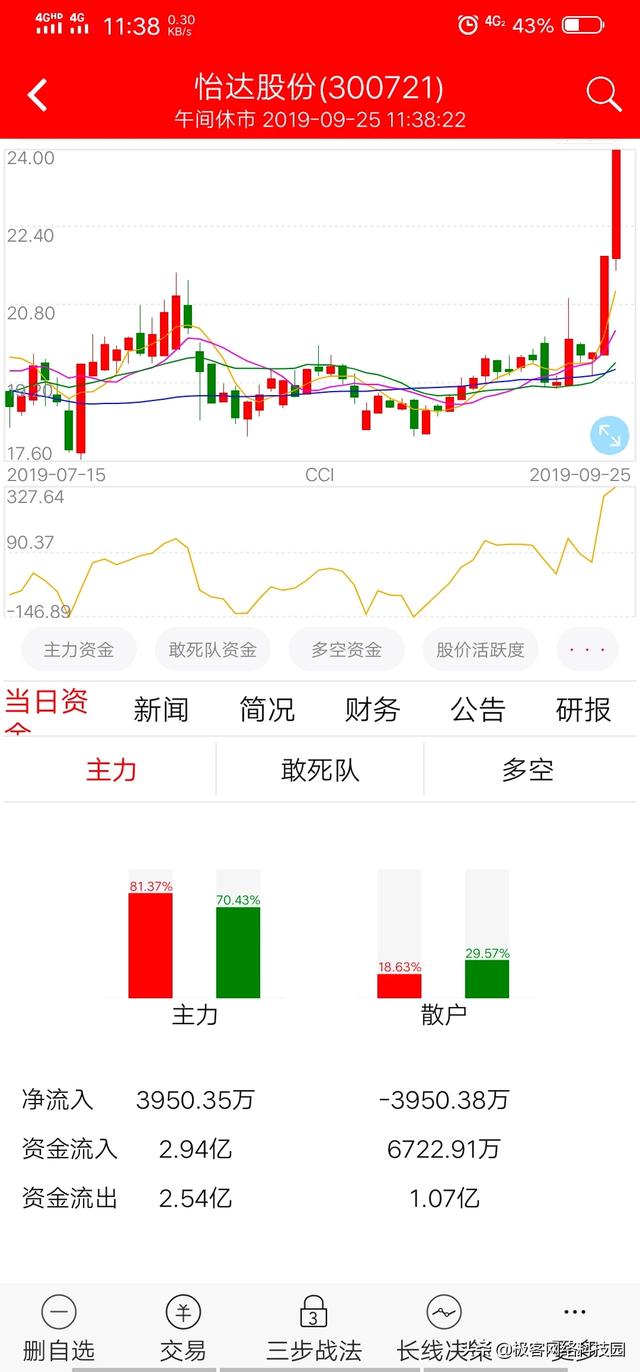Switch to the 新闻 tab

[x=161, y=710]
